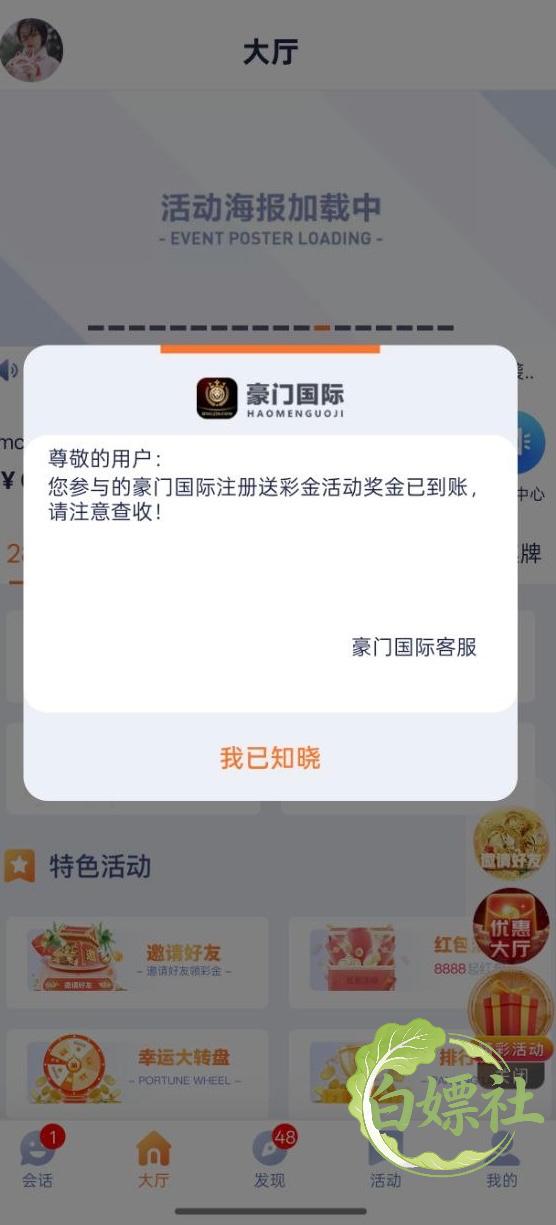Dismiss the dialog with 我已知晓
The height and width of the screenshot is (1225, 556).
coord(270,758)
